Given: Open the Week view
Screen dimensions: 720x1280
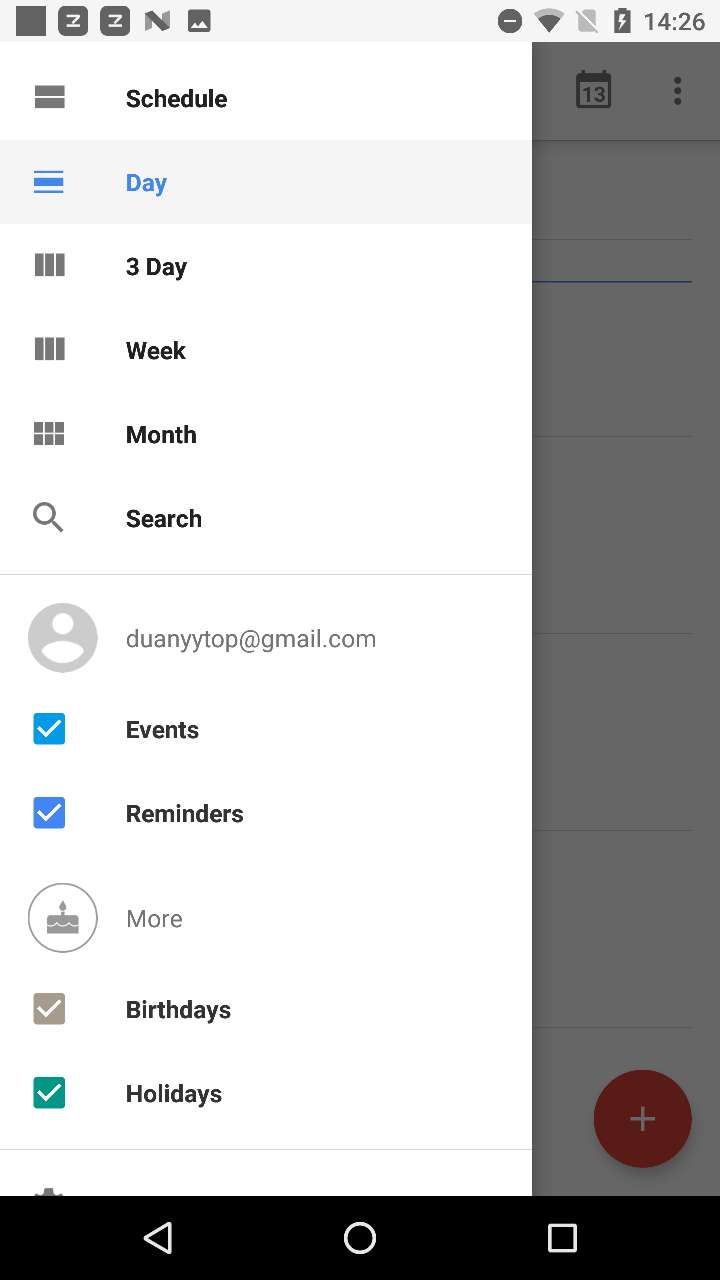Looking at the screenshot, I should (x=156, y=351).
